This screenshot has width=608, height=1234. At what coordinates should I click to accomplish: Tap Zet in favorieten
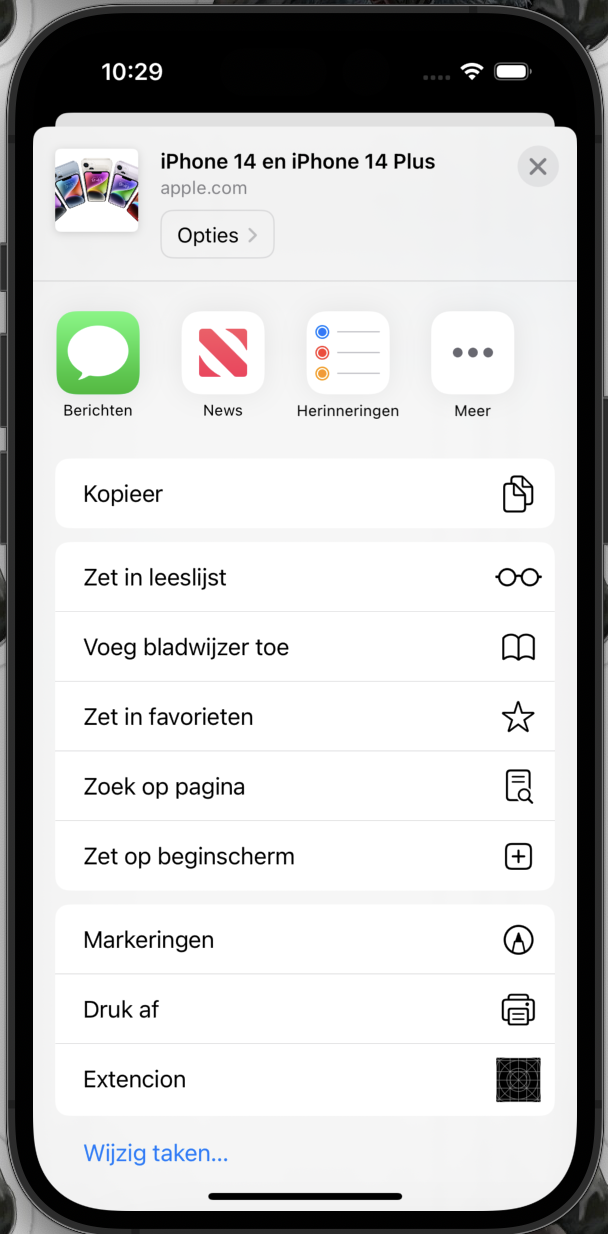point(305,717)
